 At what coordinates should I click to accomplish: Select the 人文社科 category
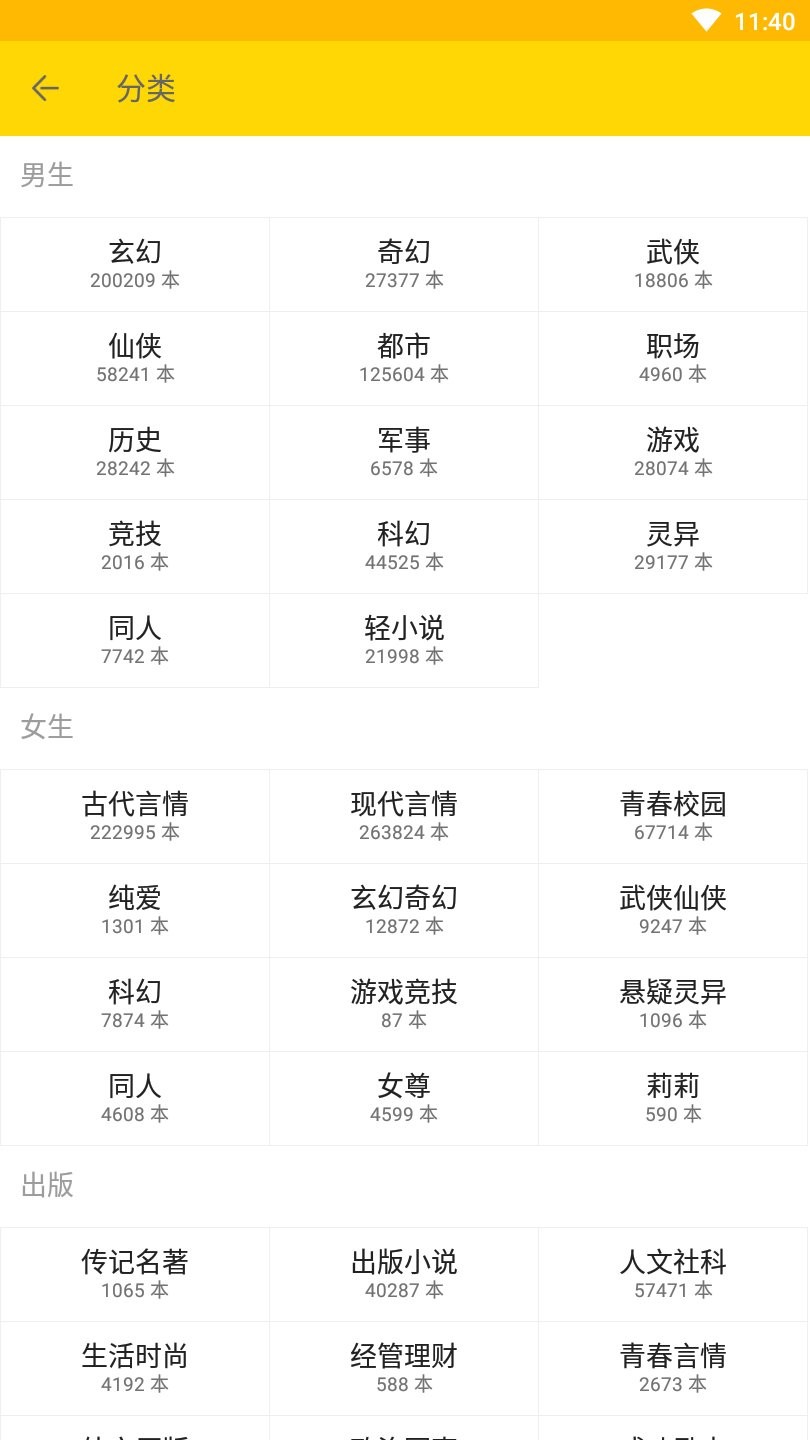click(x=674, y=1274)
